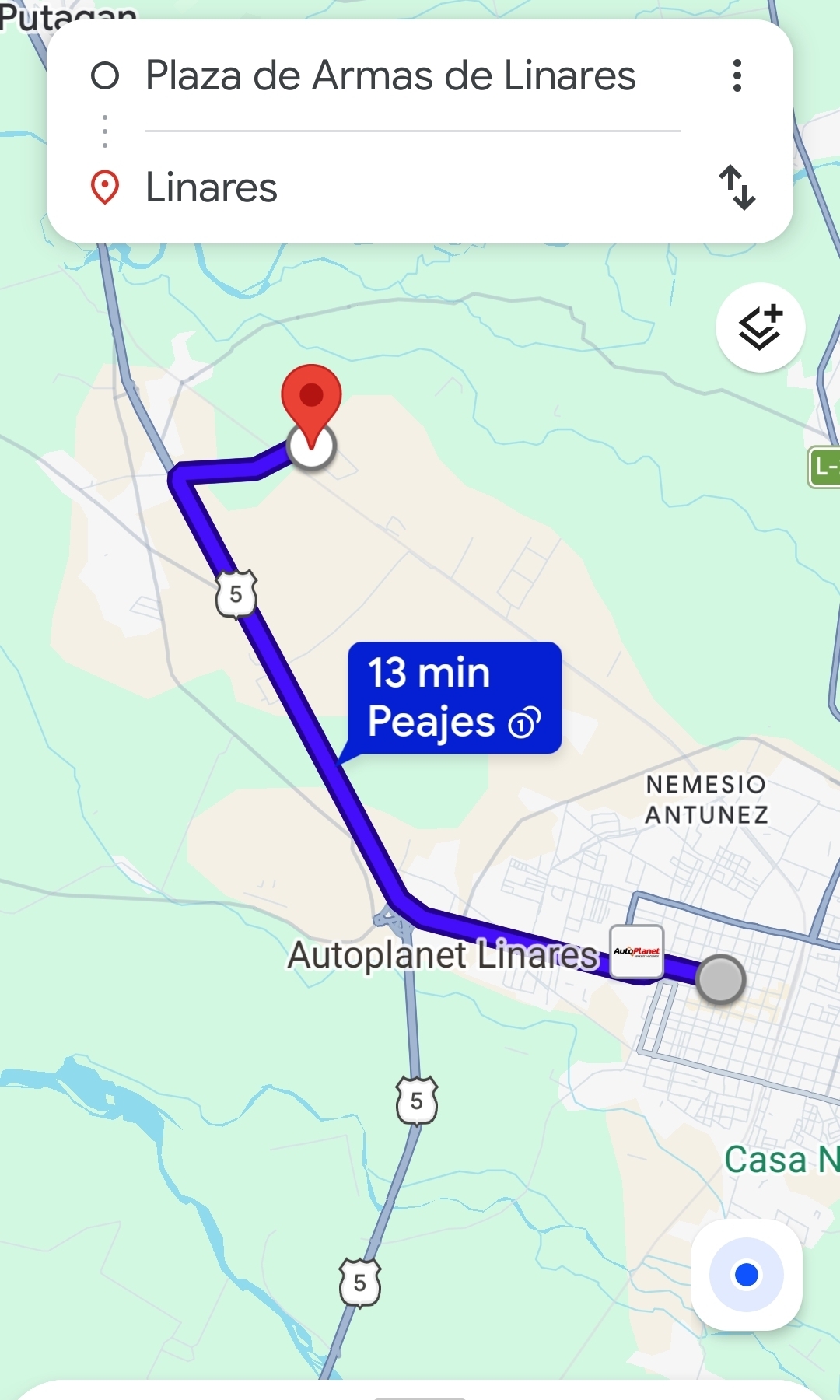Open the Autoplanet Linares place marker

636,951
